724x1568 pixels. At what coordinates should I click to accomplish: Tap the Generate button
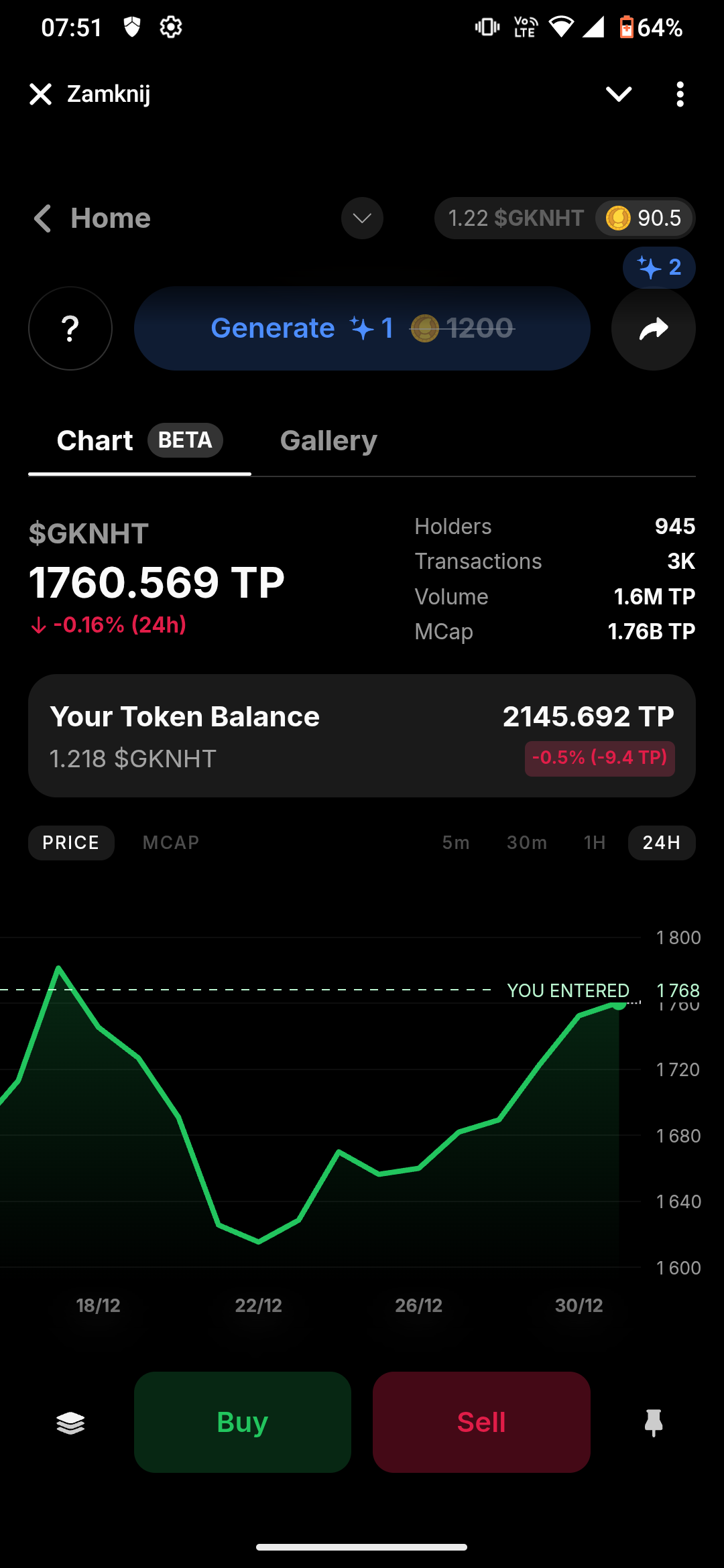pos(362,328)
